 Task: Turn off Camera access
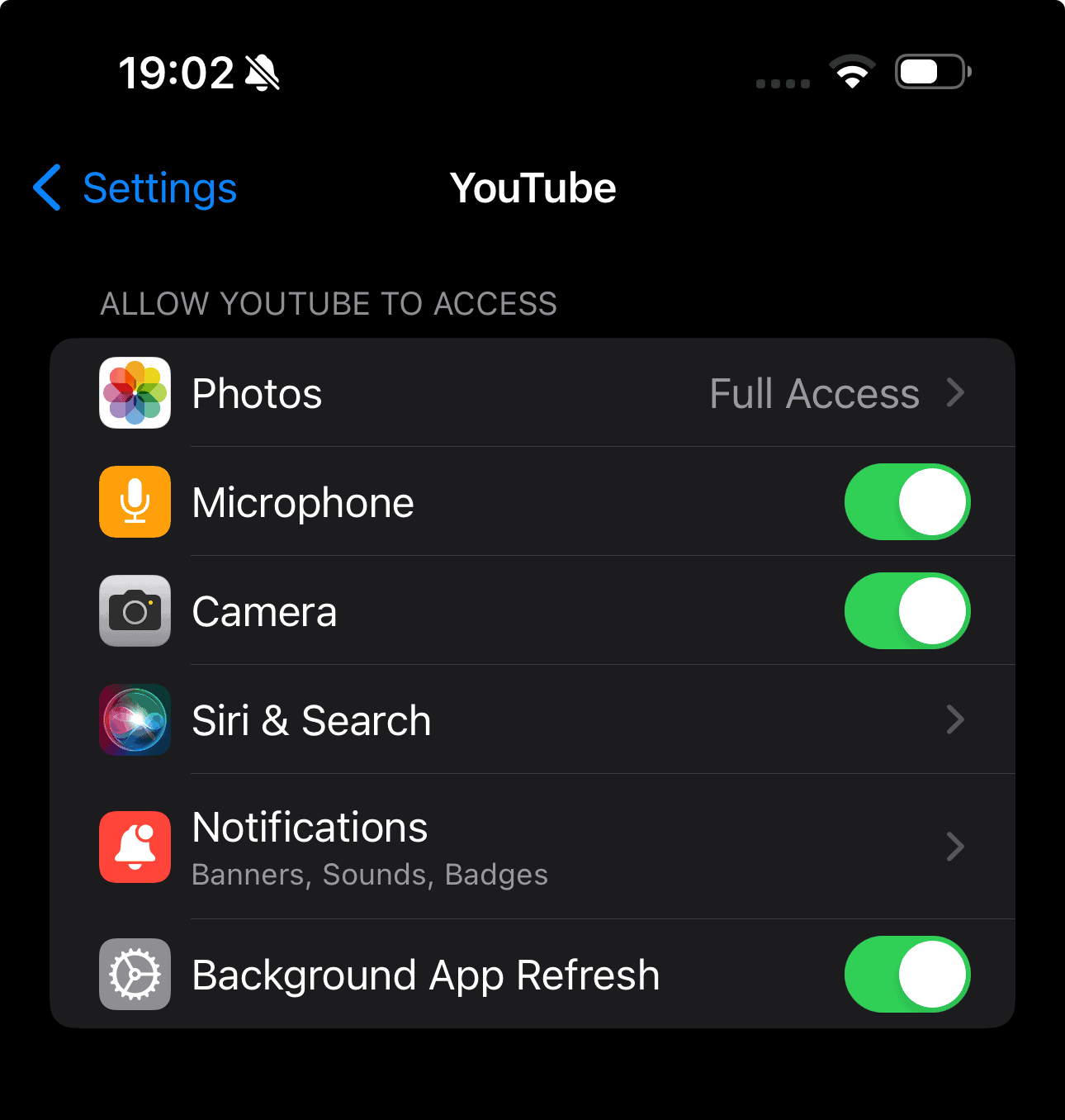coord(906,611)
